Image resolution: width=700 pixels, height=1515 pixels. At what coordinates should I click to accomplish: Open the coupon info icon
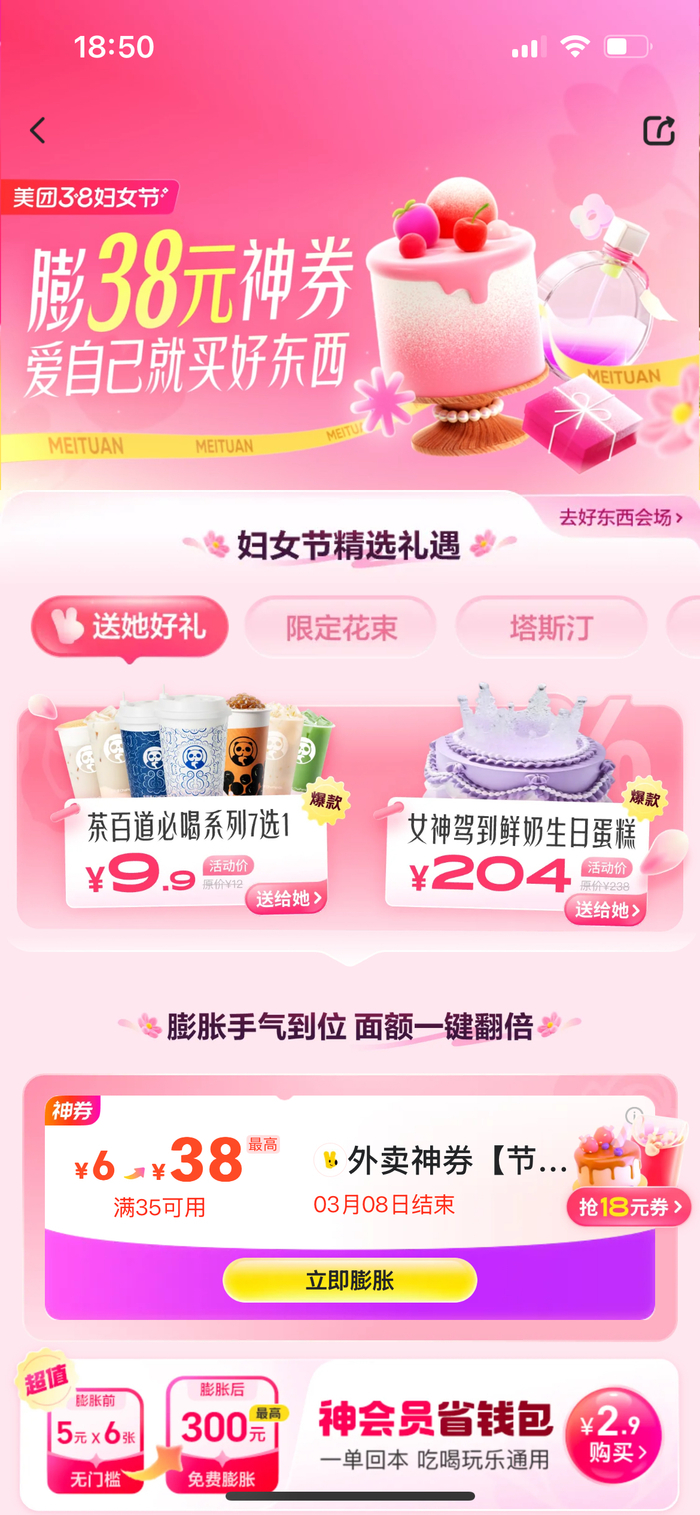tap(634, 1116)
